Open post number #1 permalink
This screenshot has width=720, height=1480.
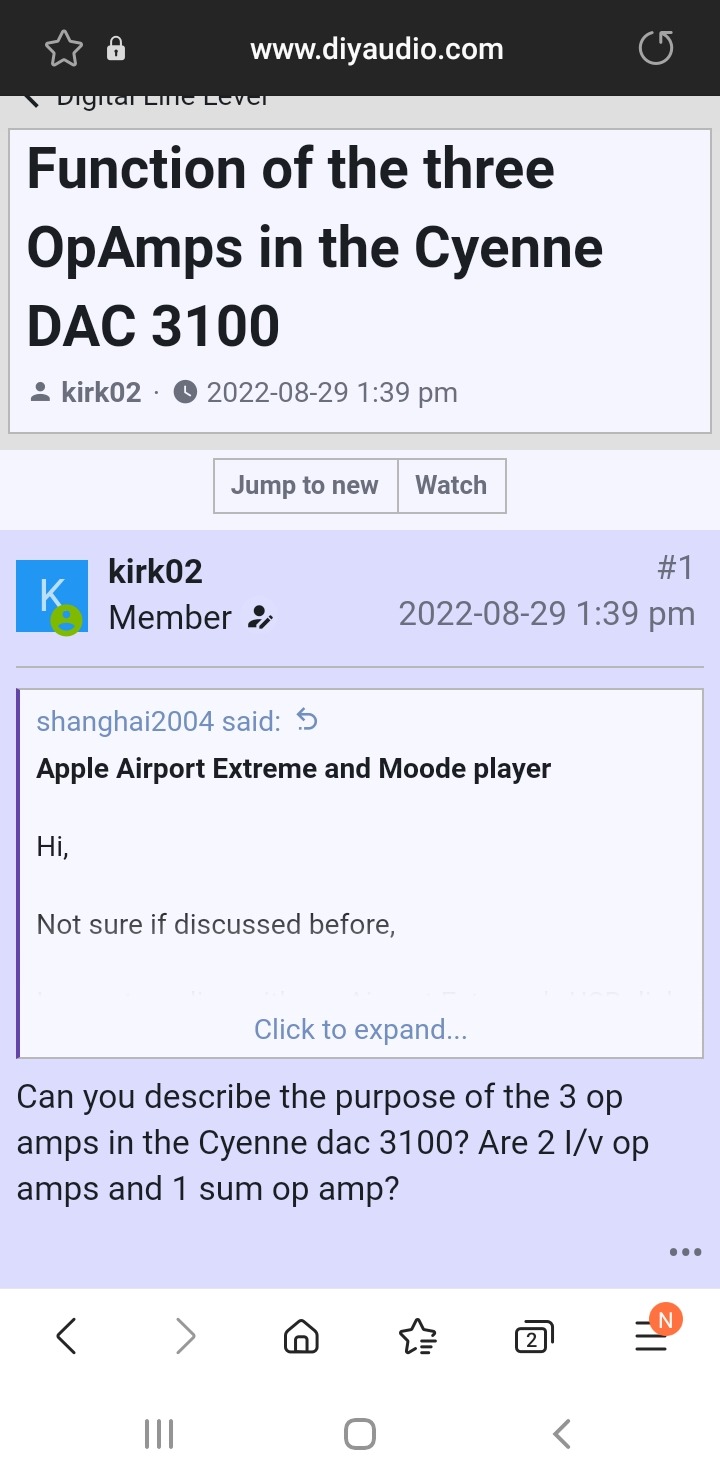[675, 569]
